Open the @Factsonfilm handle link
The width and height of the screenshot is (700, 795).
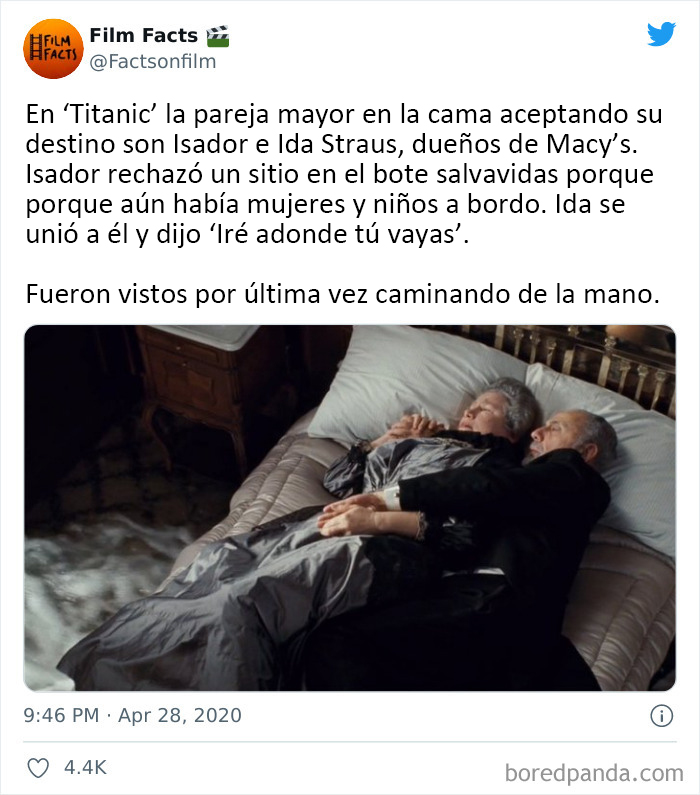[x=152, y=62]
